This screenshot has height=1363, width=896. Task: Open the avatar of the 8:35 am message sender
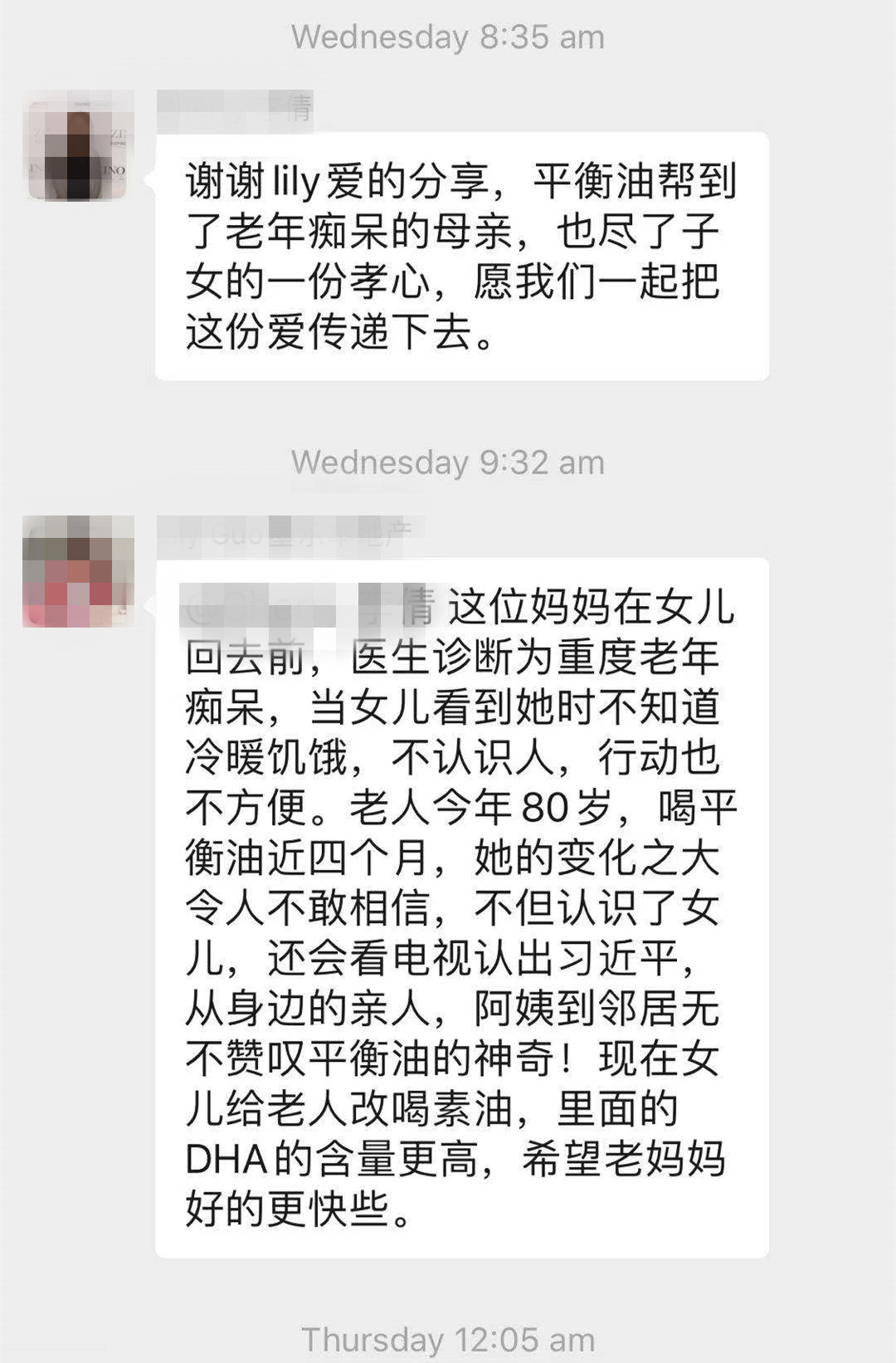(79, 146)
